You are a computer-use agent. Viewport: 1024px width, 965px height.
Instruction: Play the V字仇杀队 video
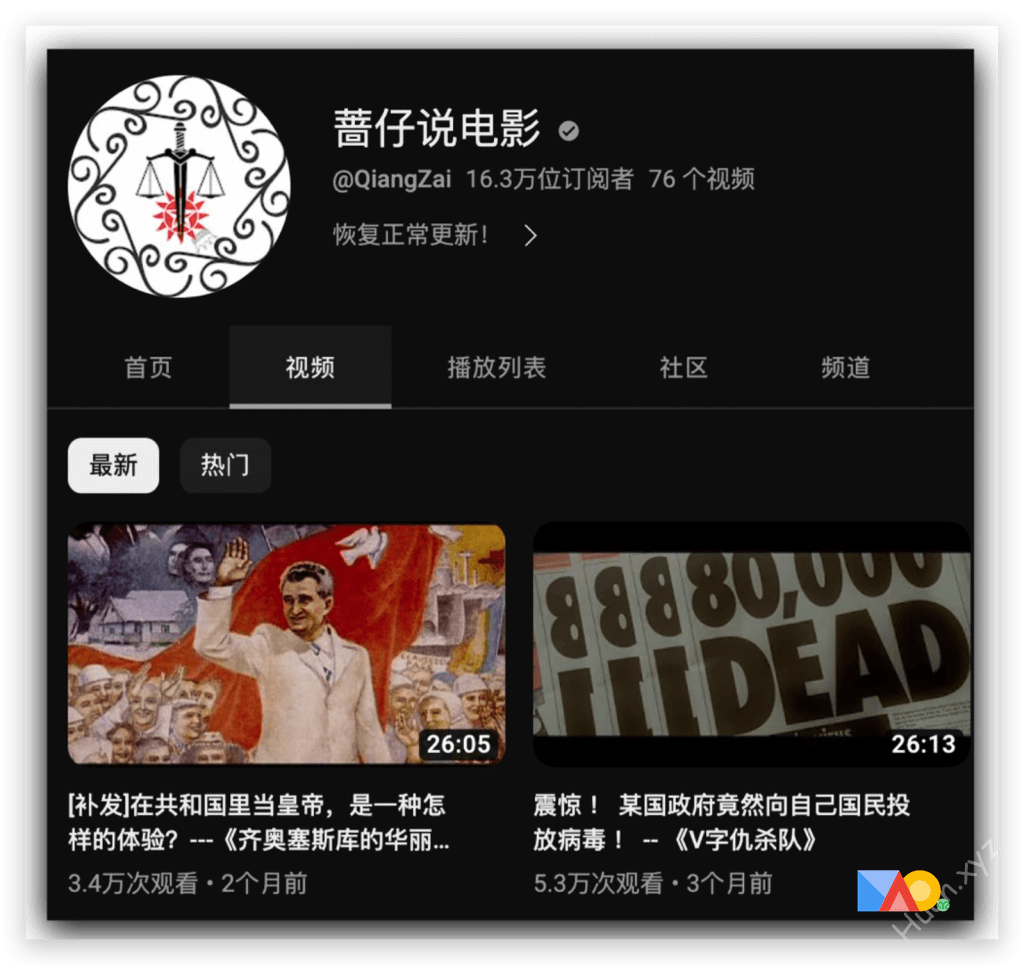[x=751, y=644]
